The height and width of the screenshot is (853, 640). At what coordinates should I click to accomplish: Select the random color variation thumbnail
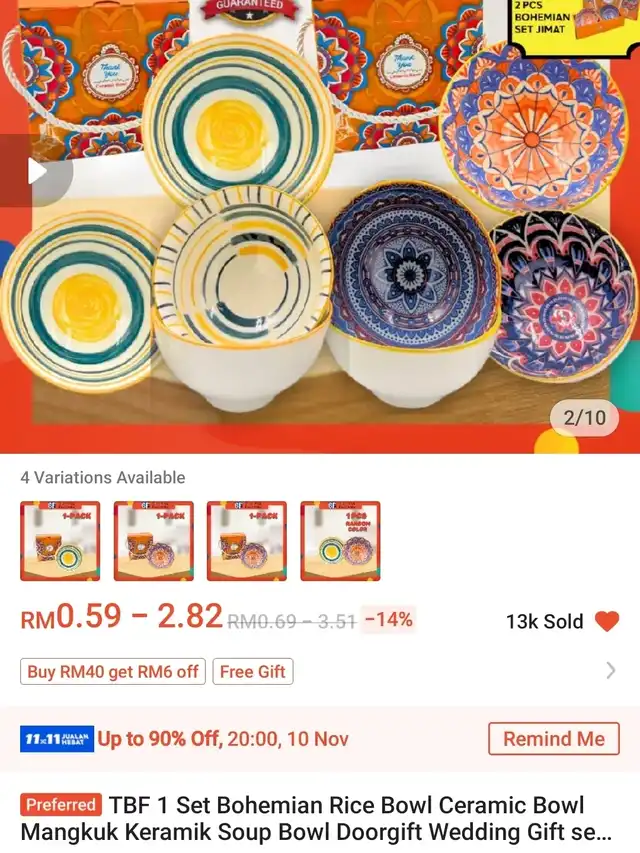340,541
